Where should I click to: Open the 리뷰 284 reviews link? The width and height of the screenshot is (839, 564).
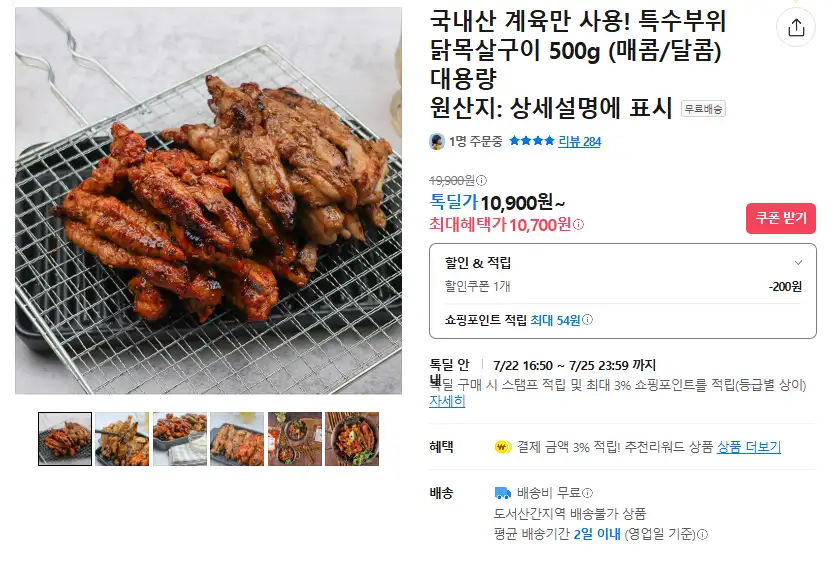click(579, 142)
